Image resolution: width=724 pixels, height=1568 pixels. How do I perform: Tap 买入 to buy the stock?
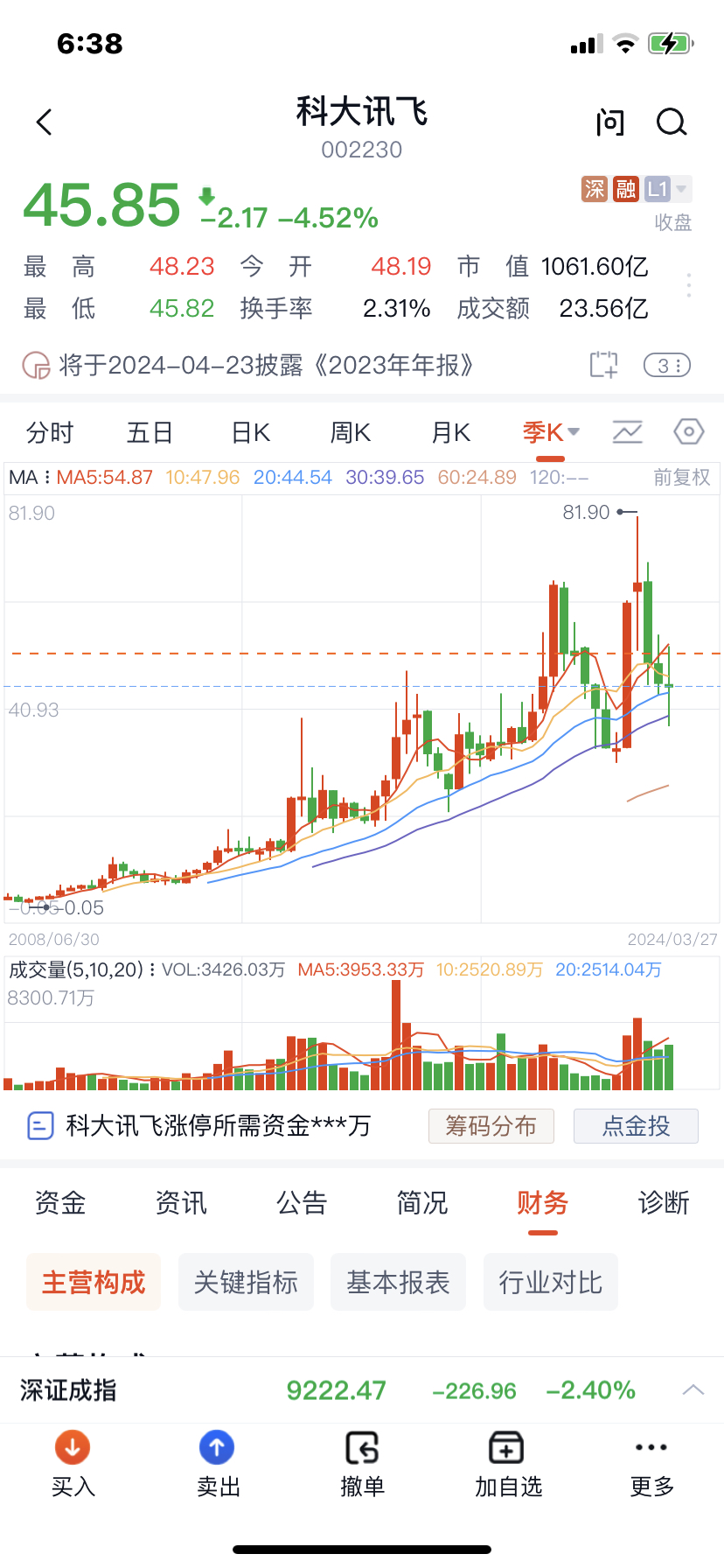(73, 1464)
